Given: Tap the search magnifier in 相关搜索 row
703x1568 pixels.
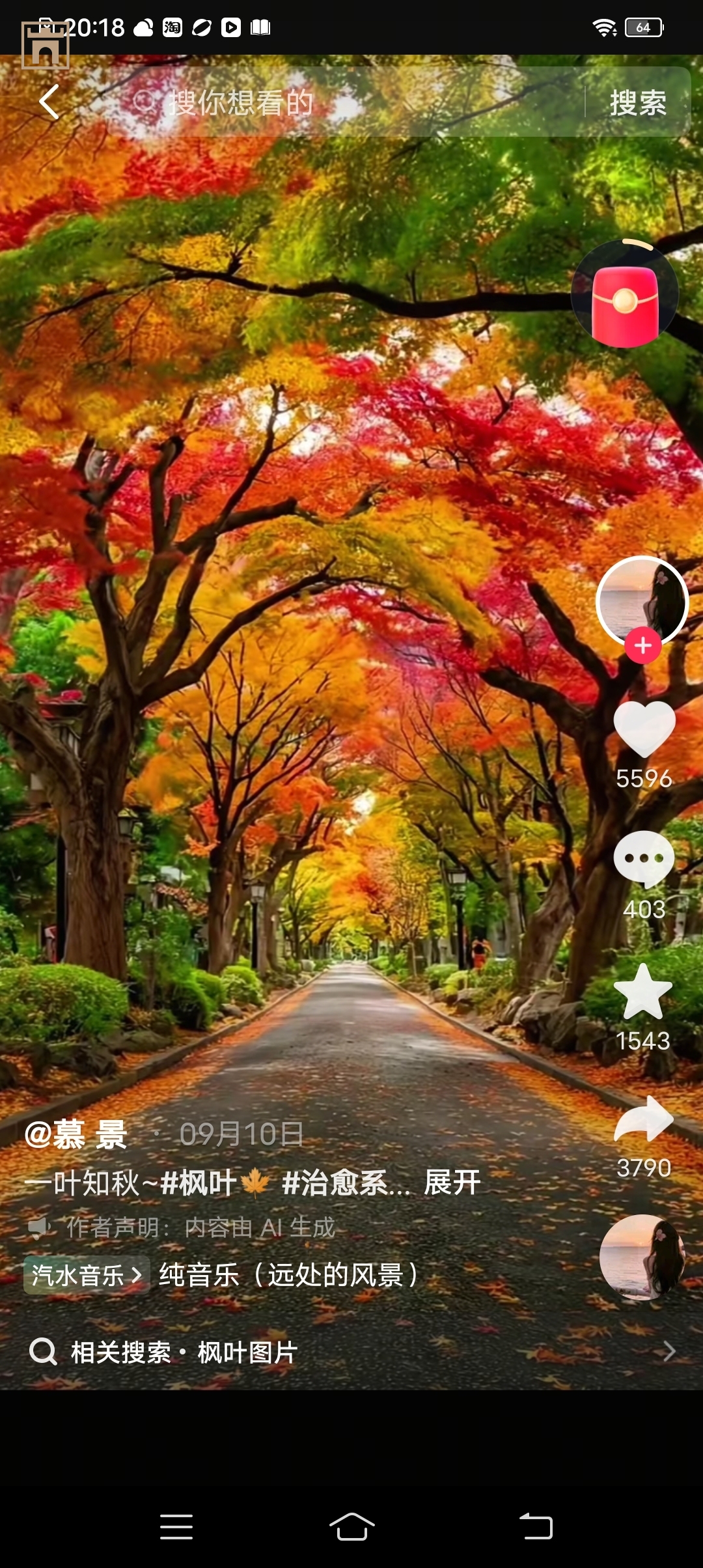Looking at the screenshot, I should click(x=42, y=1352).
